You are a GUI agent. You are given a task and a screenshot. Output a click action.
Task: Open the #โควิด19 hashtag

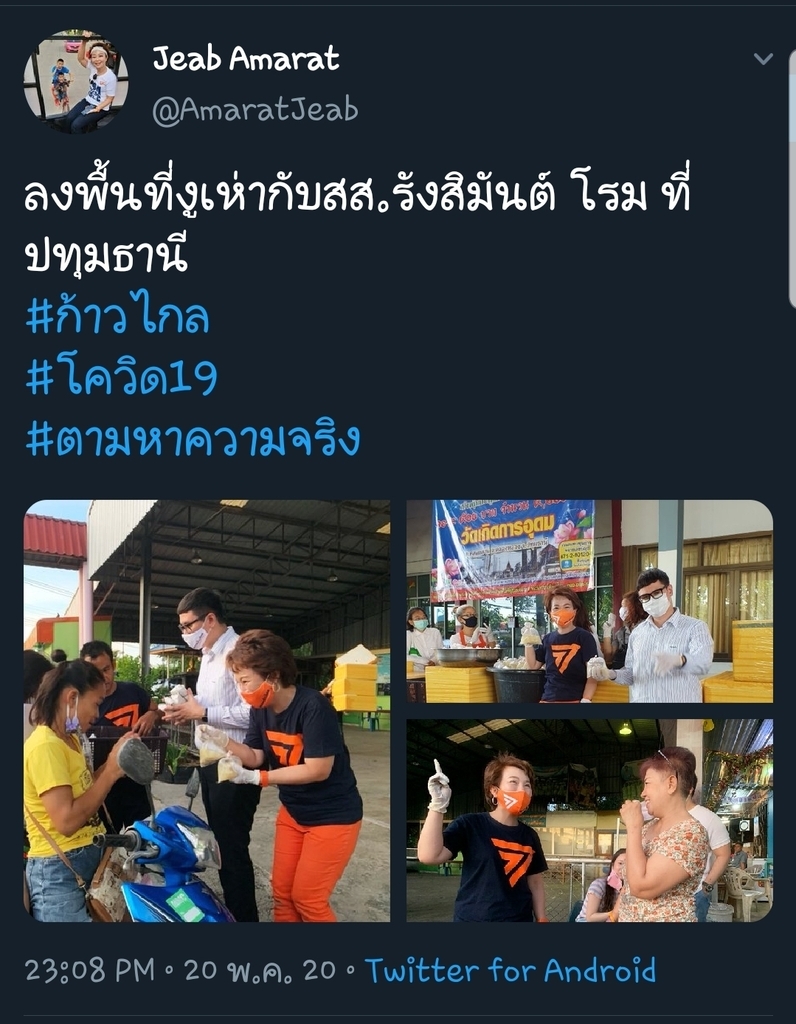[x=121, y=378]
